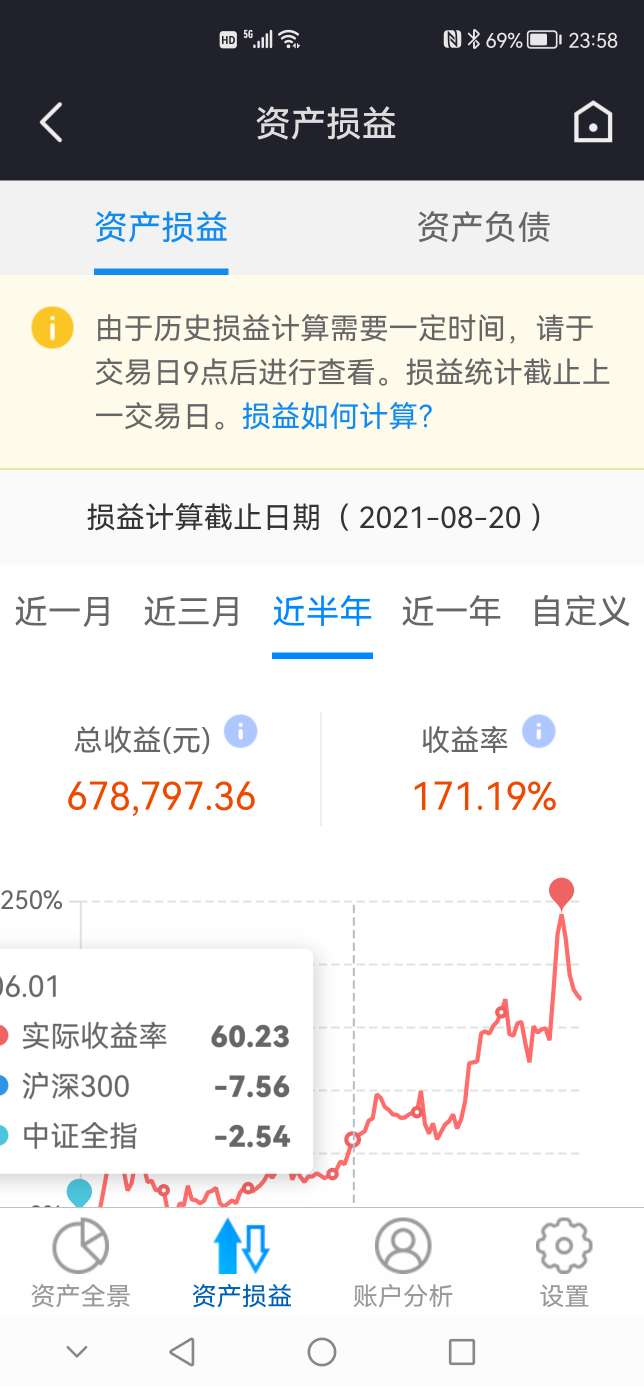Viewport: 644px width, 1386px height.
Task: Open the 损益如何计算? link
Action: coord(337,416)
